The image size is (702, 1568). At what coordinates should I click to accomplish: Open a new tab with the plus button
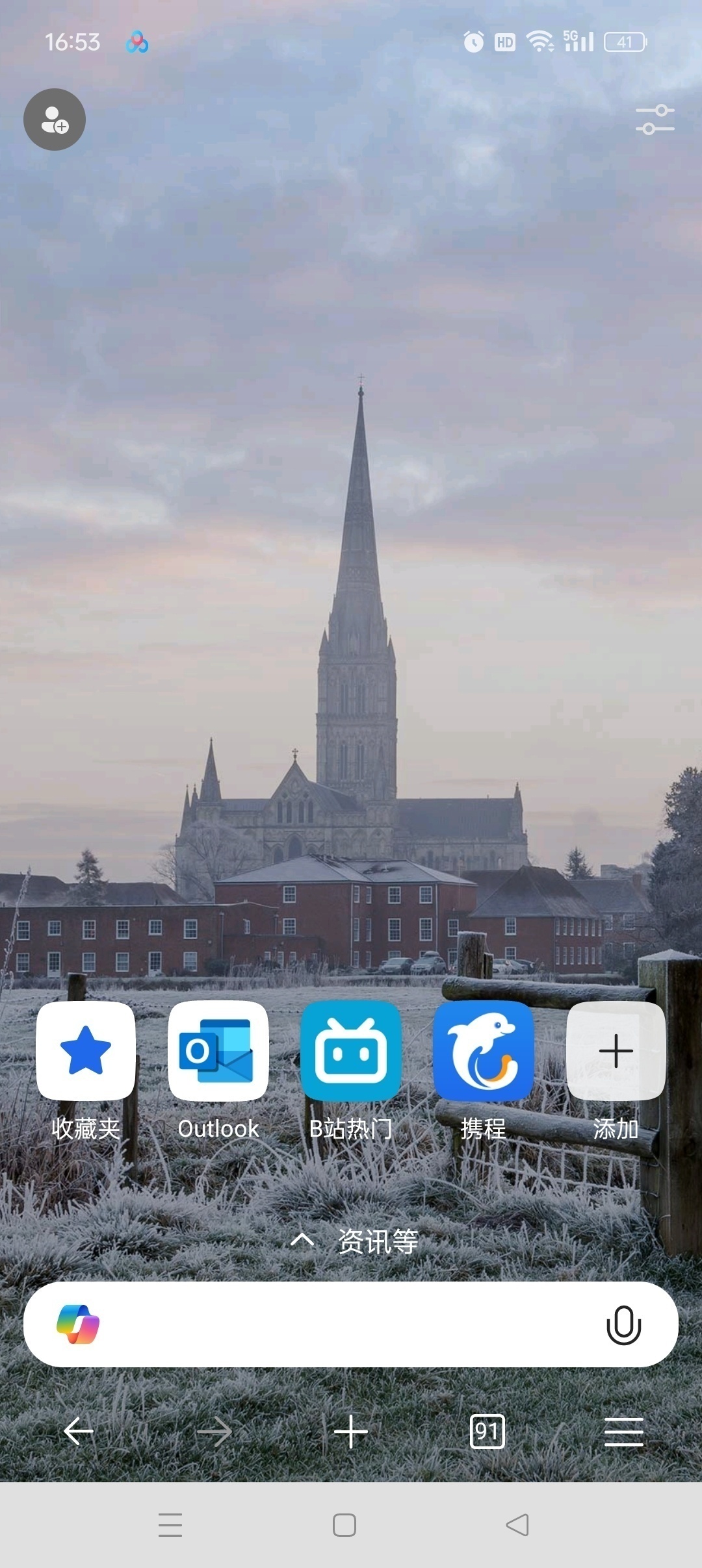(x=351, y=1432)
